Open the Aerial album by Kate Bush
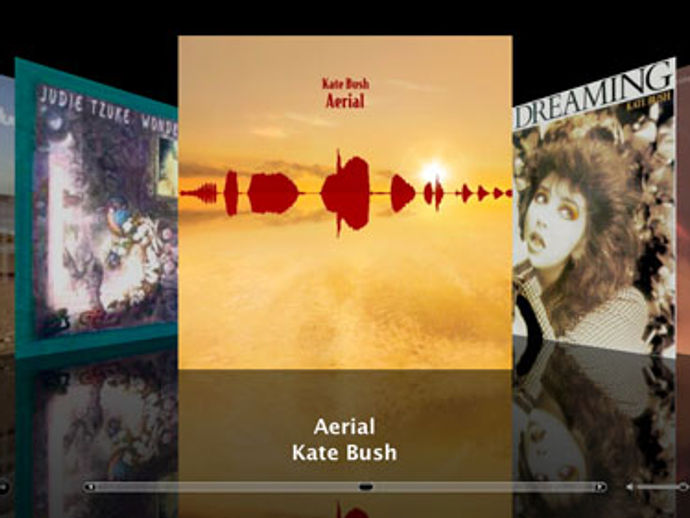Viewport: 690px width, 518px height. point(345,200)
